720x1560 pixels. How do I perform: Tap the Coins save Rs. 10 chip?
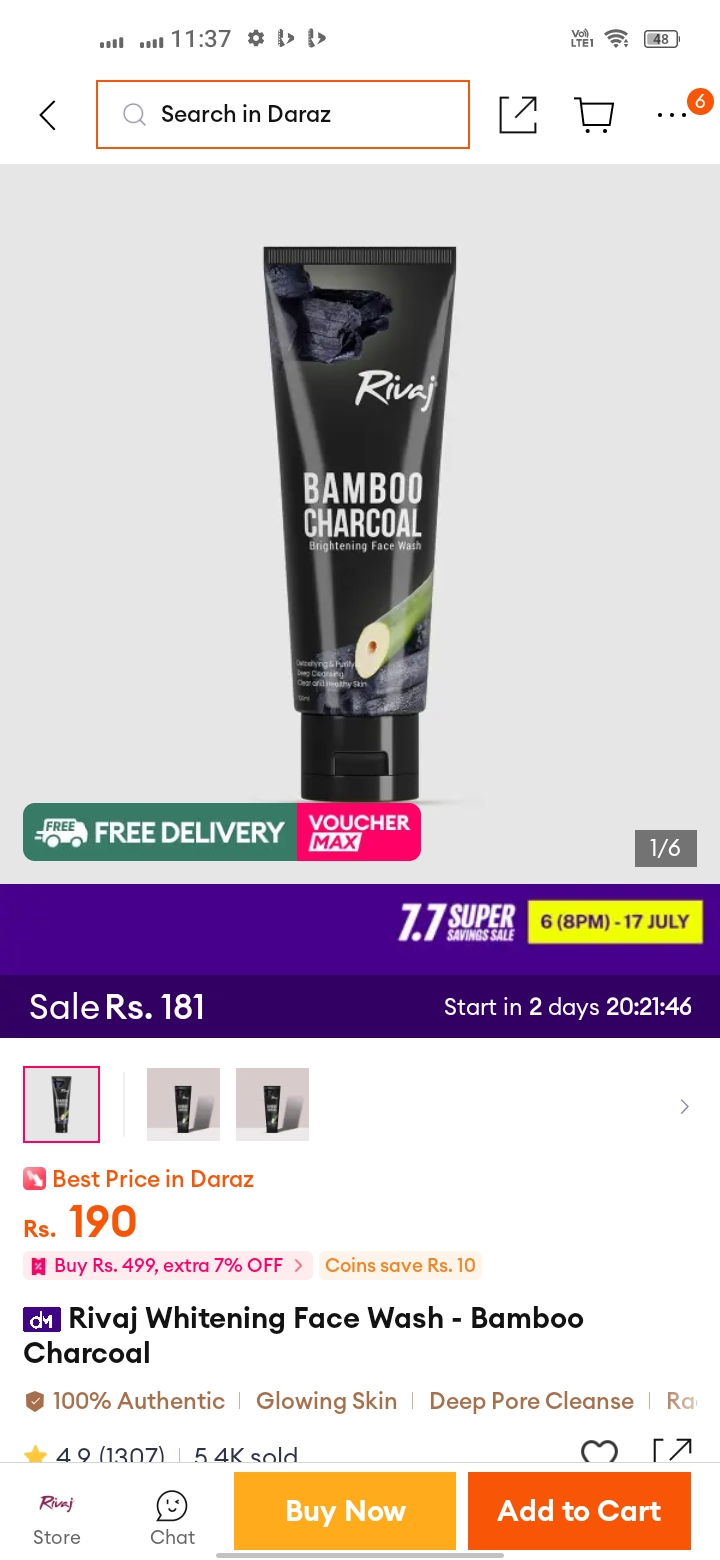400,1265
